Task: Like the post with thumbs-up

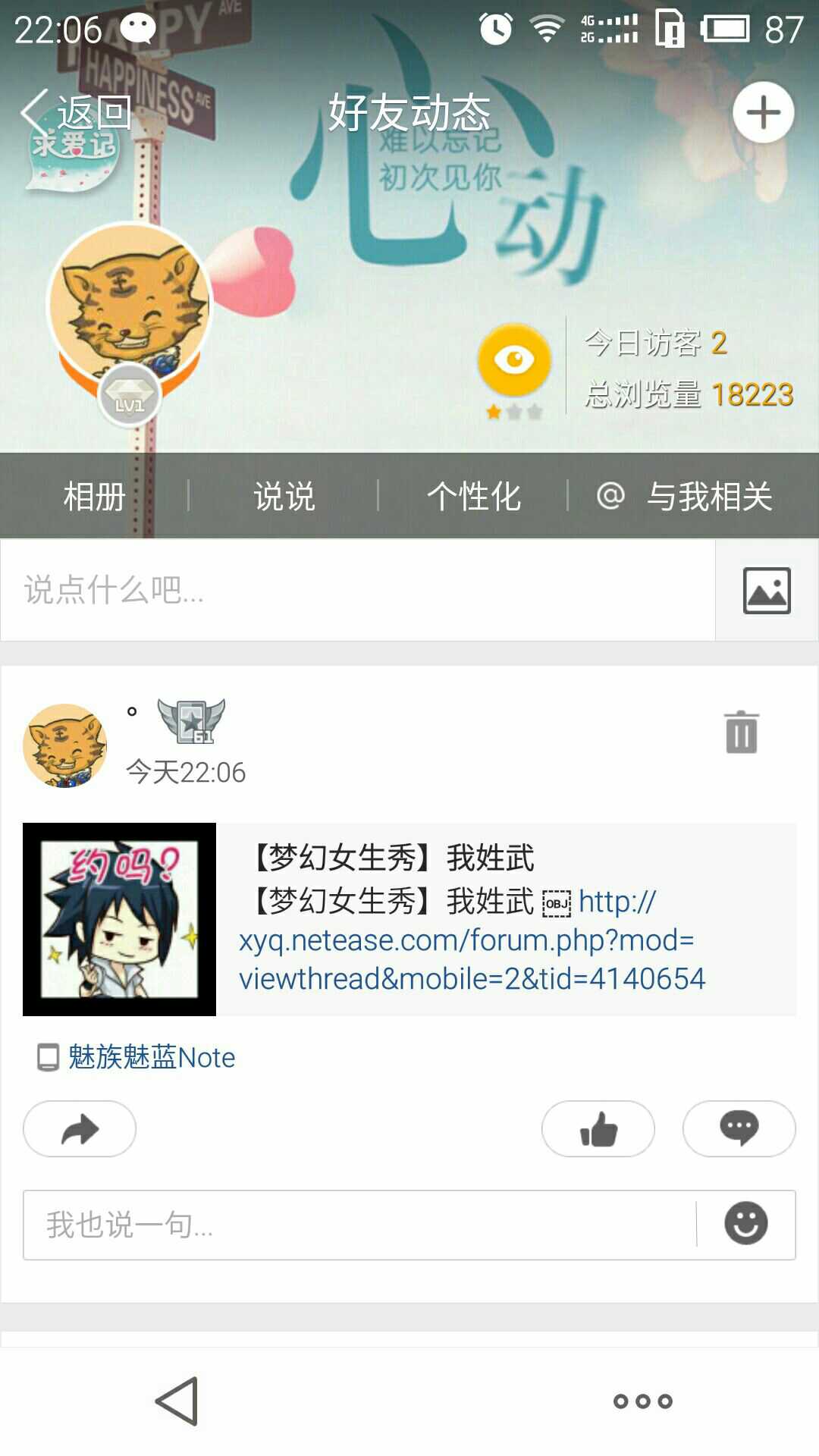Action: tap(598, 1129)
